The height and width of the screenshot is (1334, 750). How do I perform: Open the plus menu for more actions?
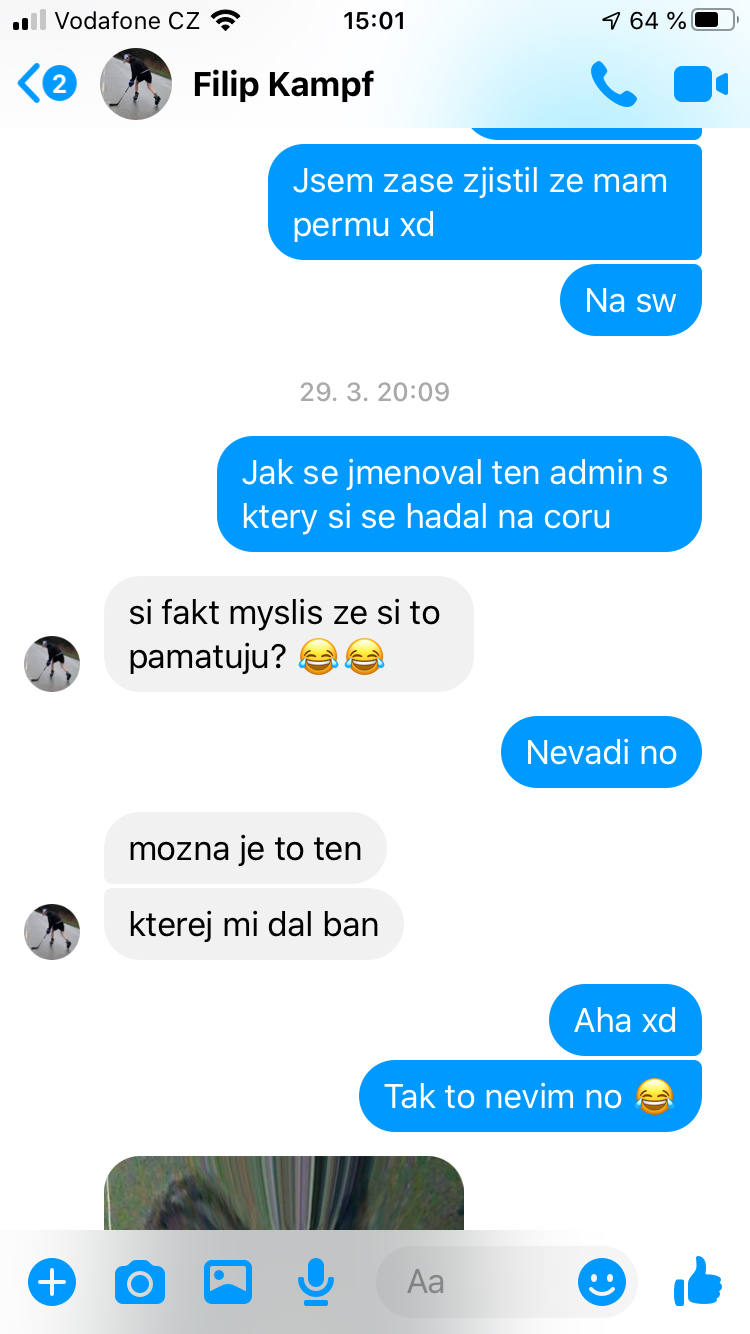tap(52, 1281)
